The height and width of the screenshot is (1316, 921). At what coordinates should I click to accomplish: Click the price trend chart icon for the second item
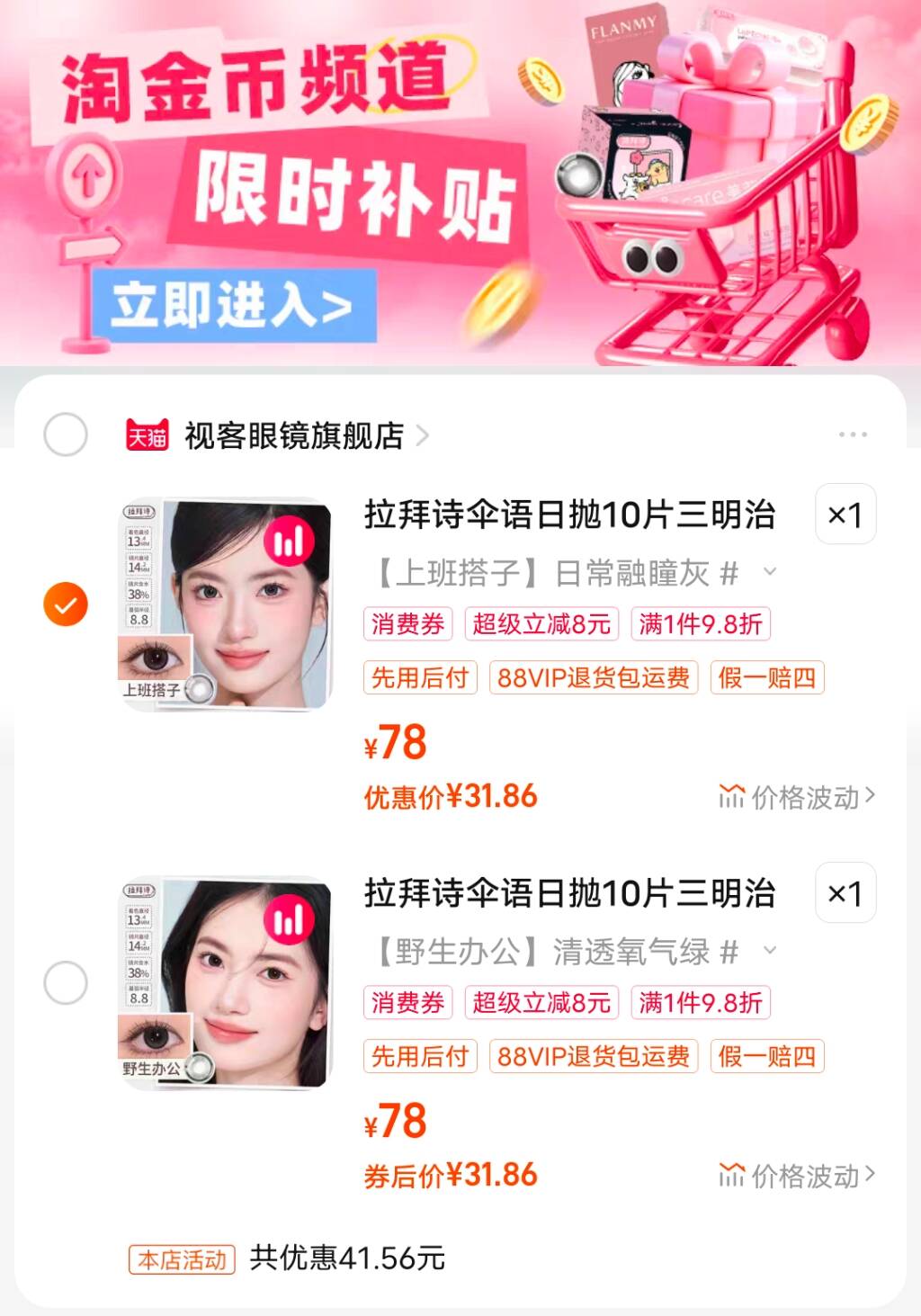731,1174
